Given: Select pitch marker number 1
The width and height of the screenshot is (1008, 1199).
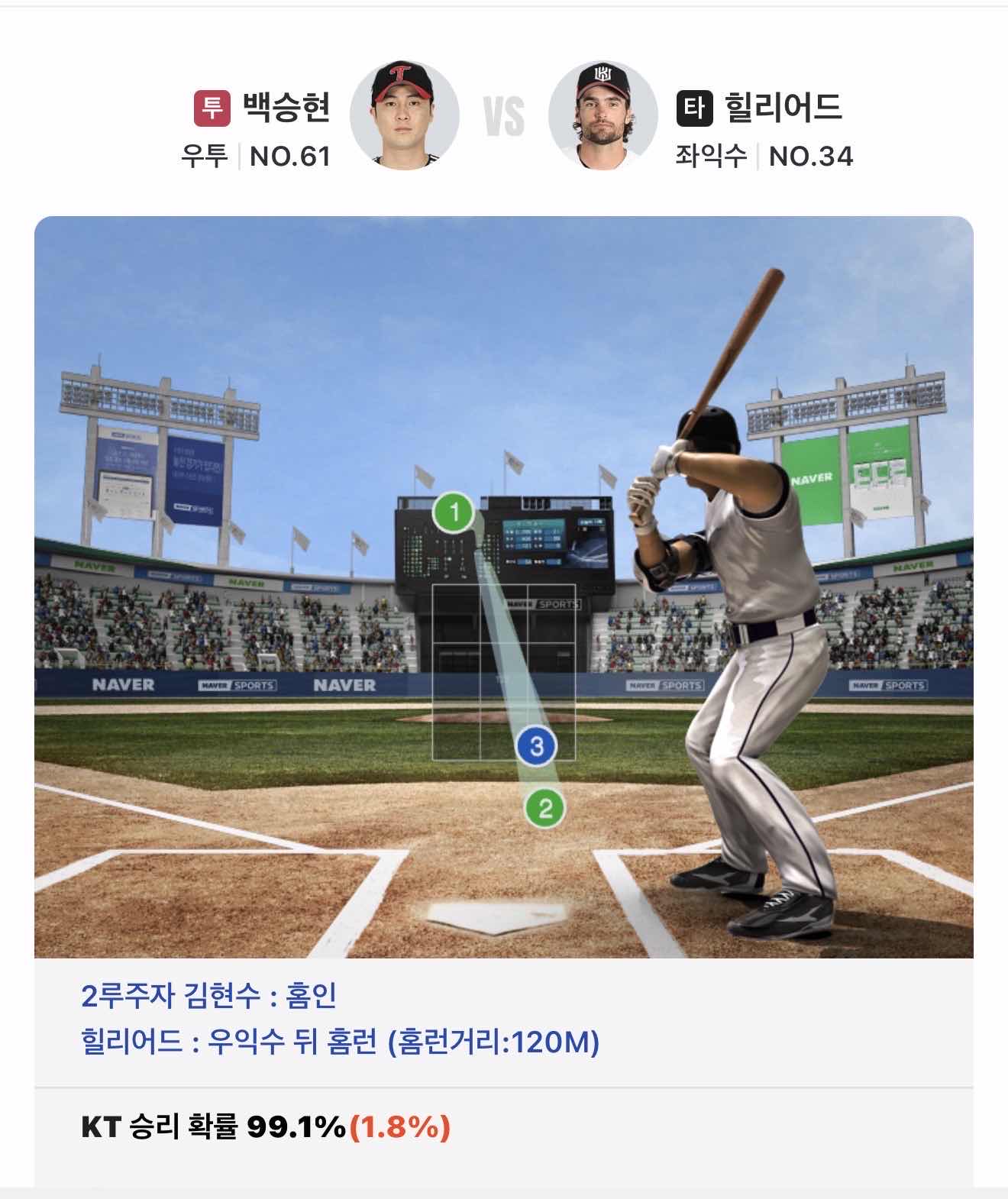Looking at the screenshot, I should coord(455,512).
